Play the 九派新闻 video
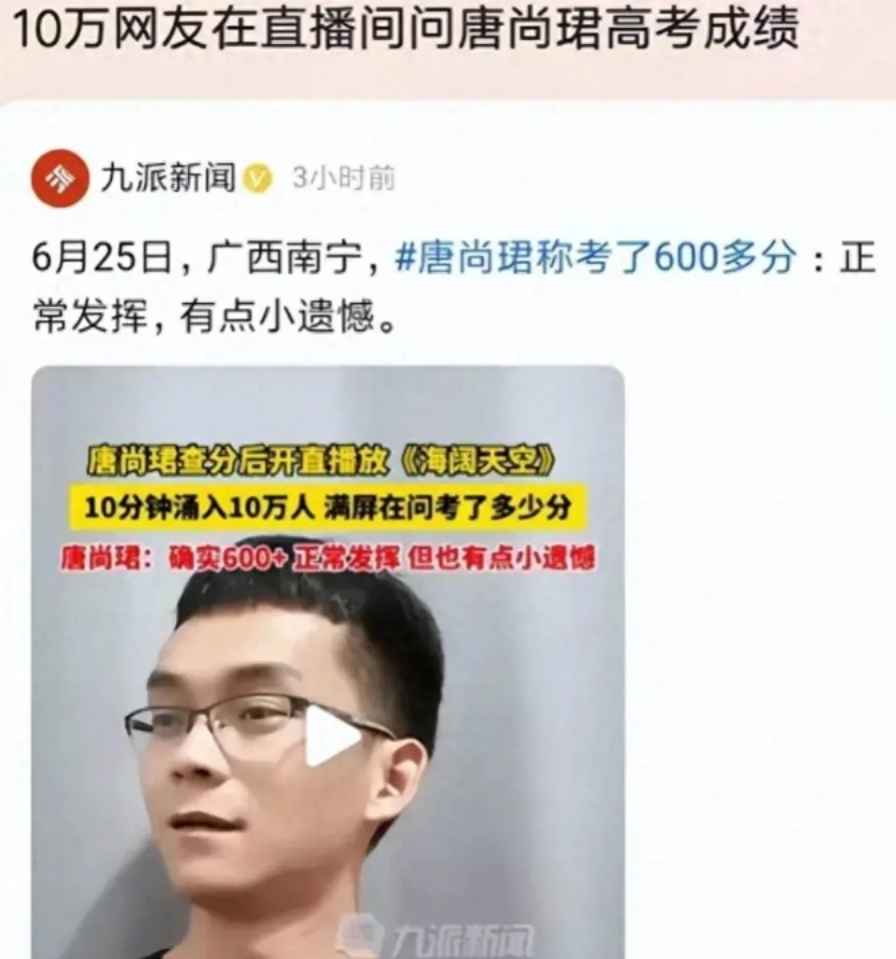Image resolution: width=896 pixels, height=959 pixels. (331, 736)
